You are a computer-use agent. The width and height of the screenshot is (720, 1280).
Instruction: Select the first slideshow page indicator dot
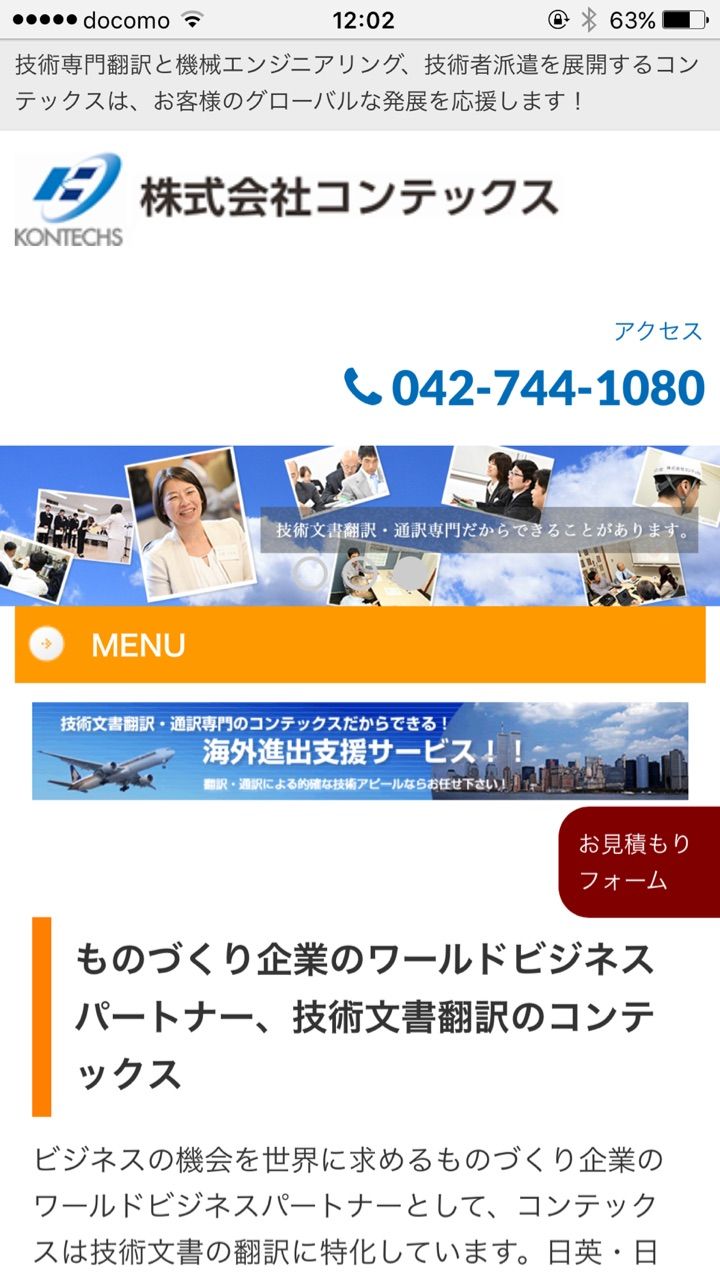(x=313, y=571)
